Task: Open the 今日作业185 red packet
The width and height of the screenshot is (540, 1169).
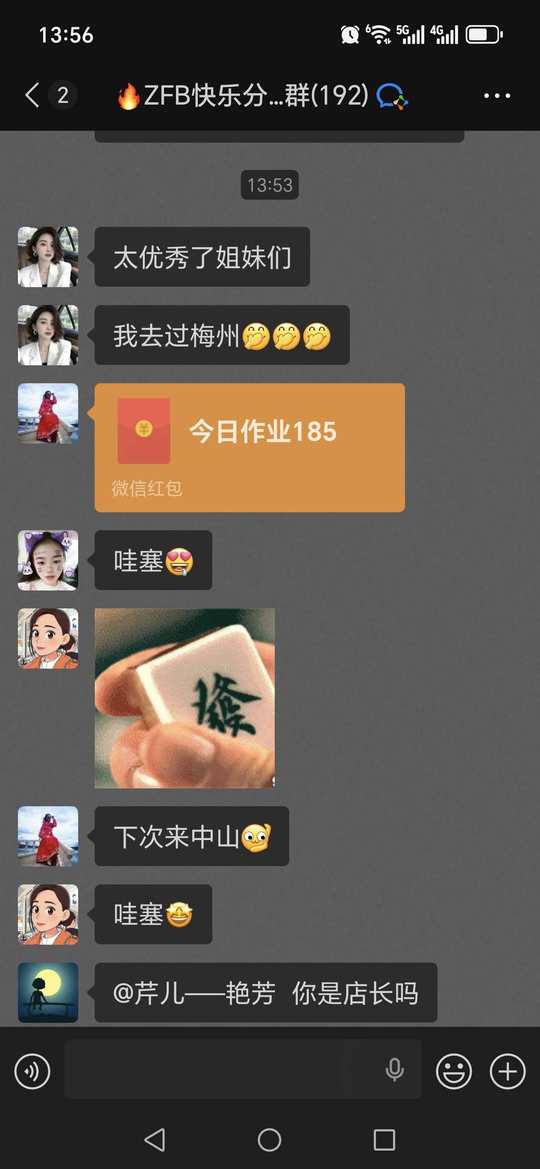Action: coord(250,447)
